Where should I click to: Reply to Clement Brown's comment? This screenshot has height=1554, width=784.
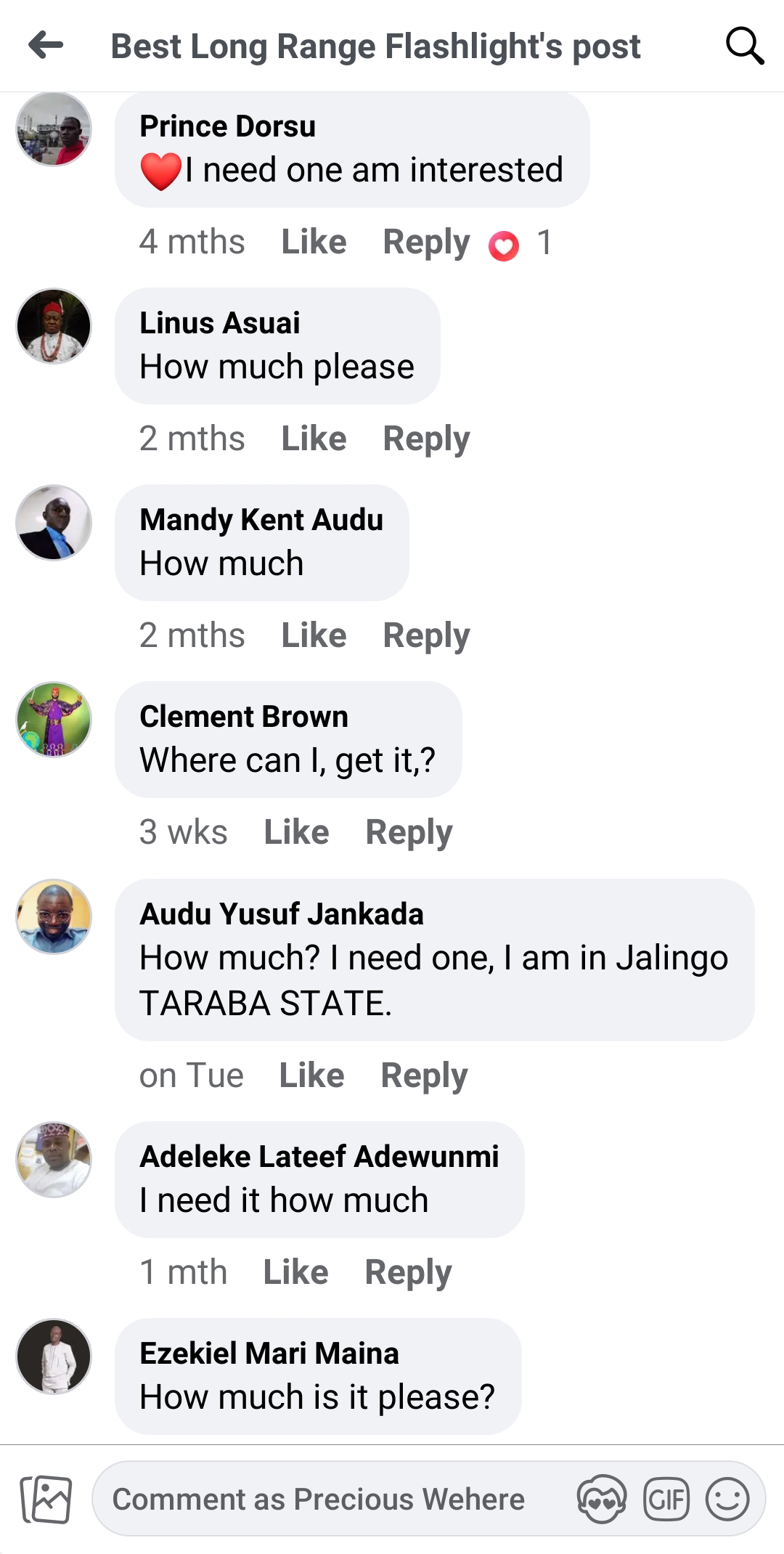pyautogui.click(x=409, y=832)
